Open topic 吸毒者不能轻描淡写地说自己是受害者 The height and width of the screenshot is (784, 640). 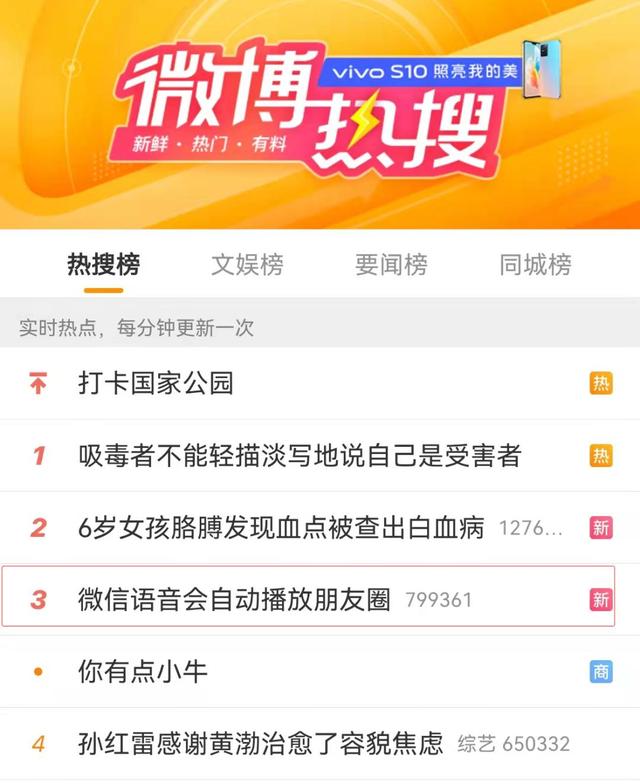click(300, 456)
